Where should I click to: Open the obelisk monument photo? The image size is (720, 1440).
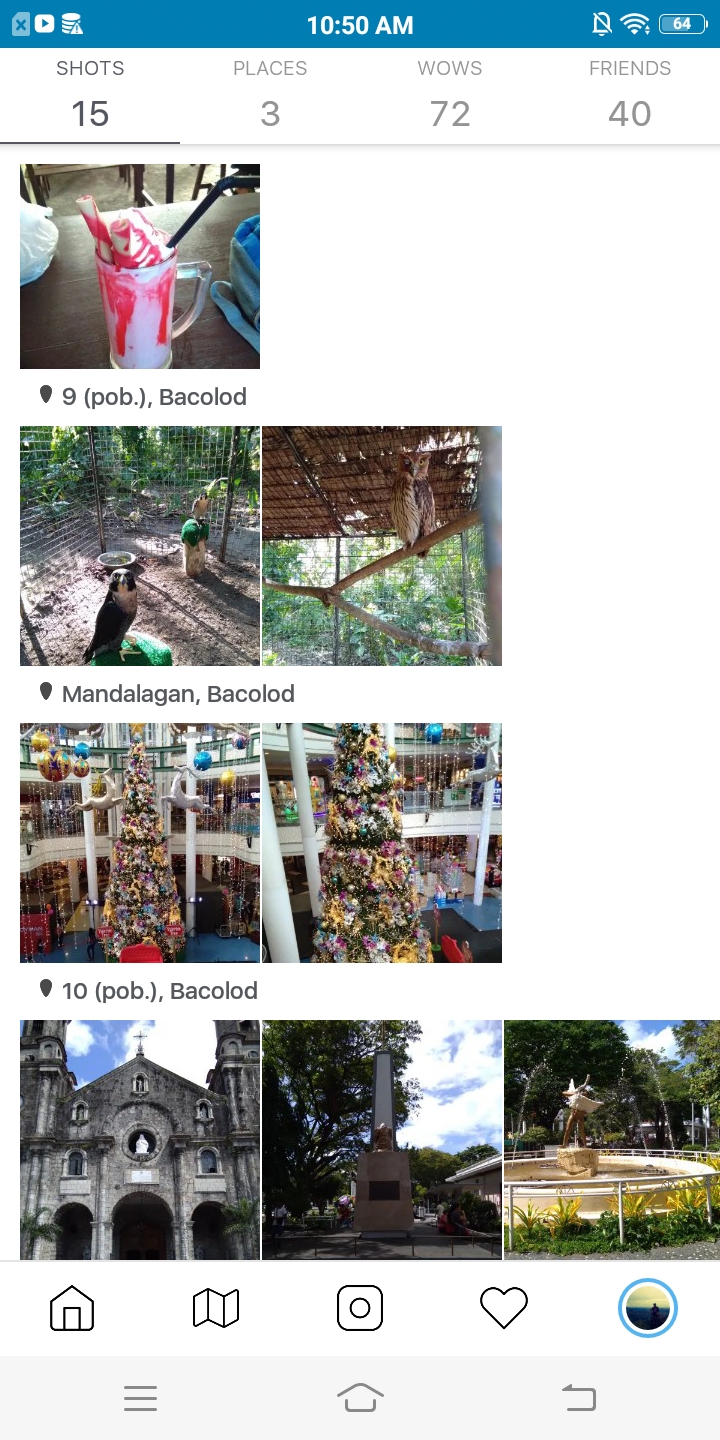click(382, 1139)
